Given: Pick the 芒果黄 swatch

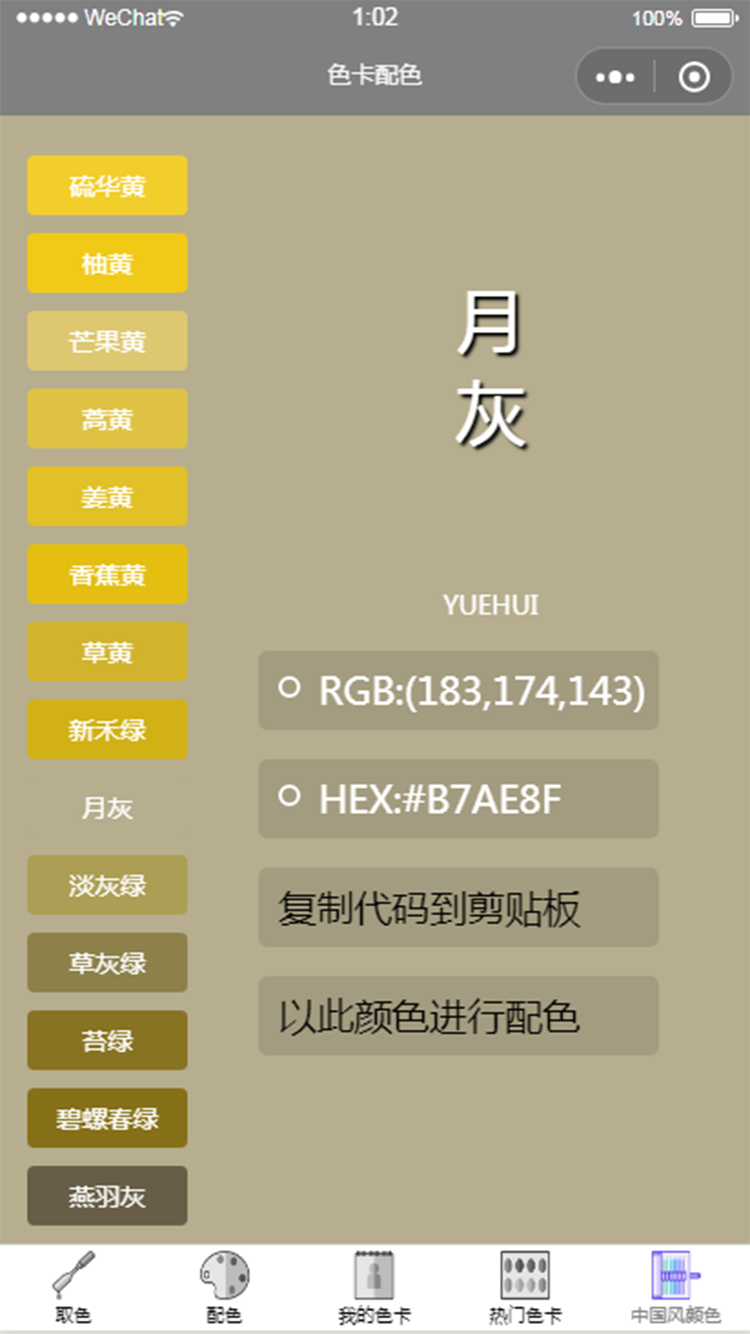Looking at the screenshot, I should [107, 341].
